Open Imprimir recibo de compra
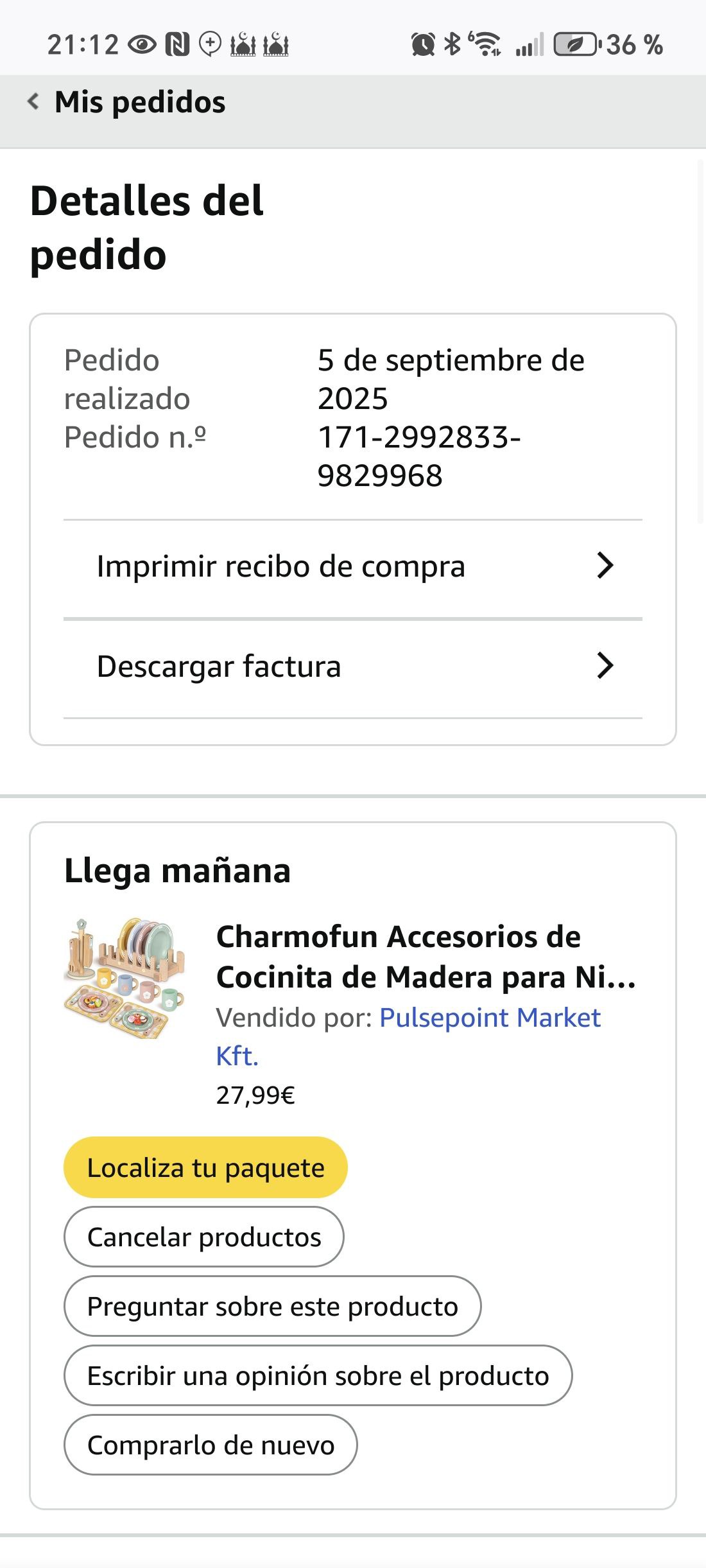 point(353,566)
